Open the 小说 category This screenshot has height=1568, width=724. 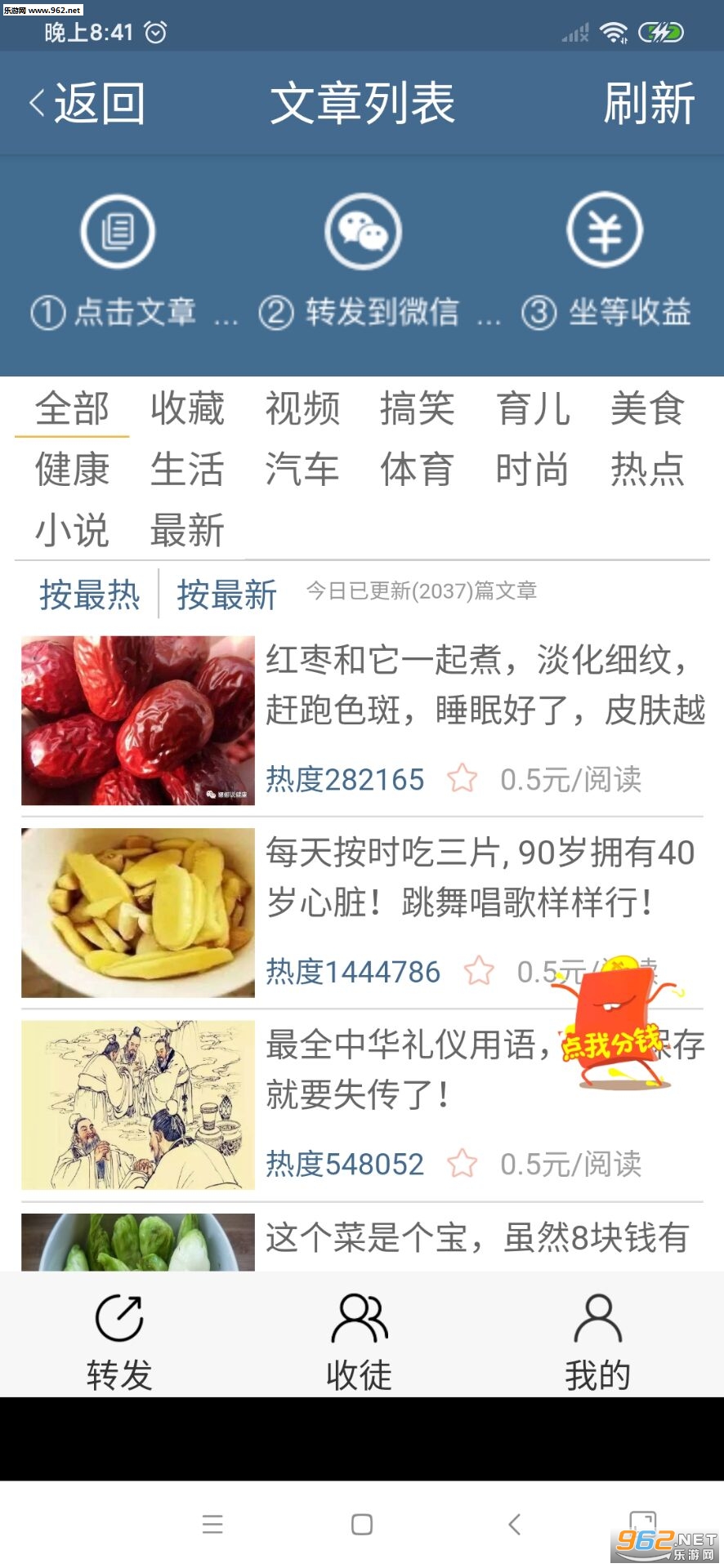[72, 530]
